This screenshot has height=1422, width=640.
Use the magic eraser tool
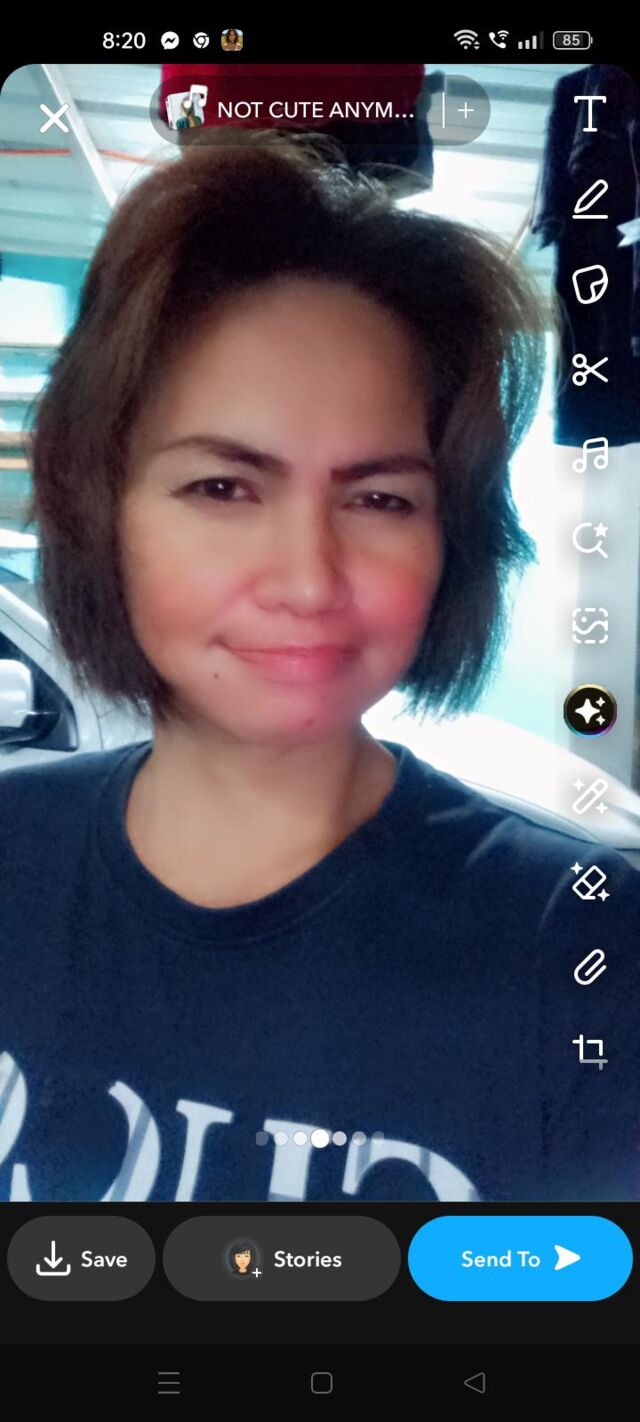[x=590, y=882]
